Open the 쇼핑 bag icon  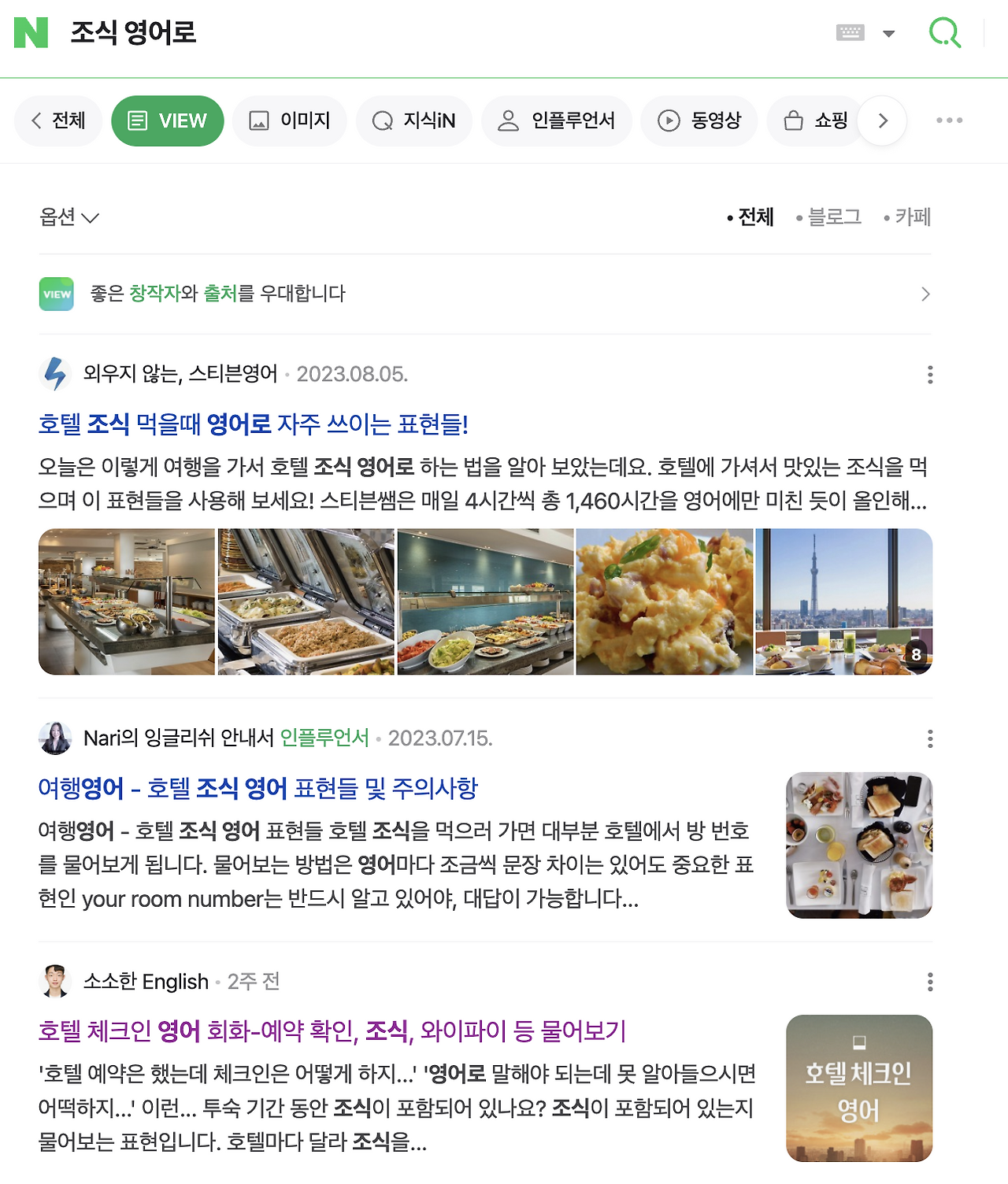791,120
